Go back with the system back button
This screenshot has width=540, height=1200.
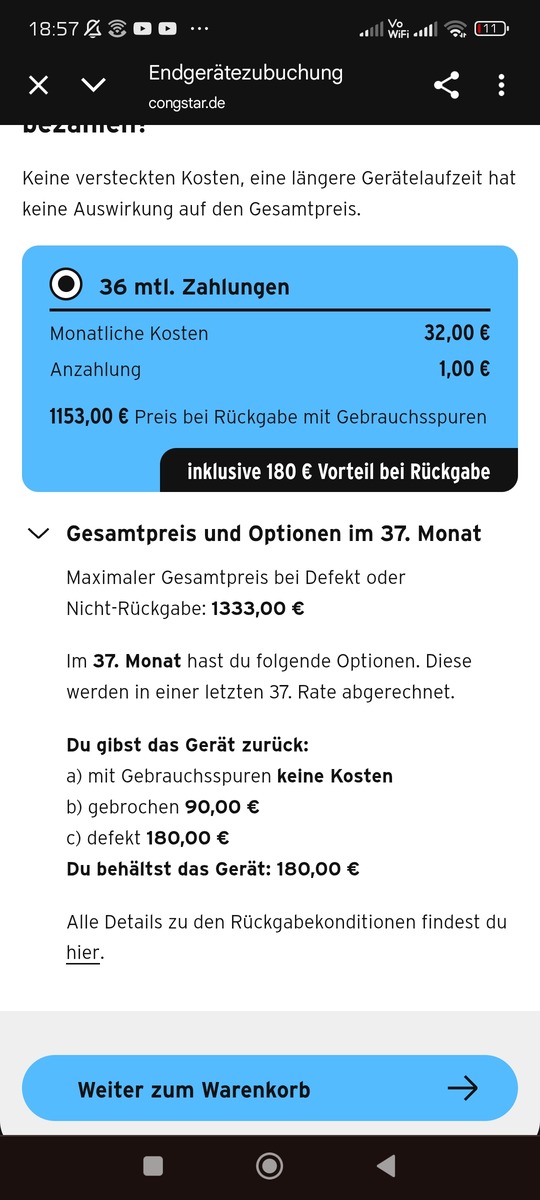coord(385,1165)
